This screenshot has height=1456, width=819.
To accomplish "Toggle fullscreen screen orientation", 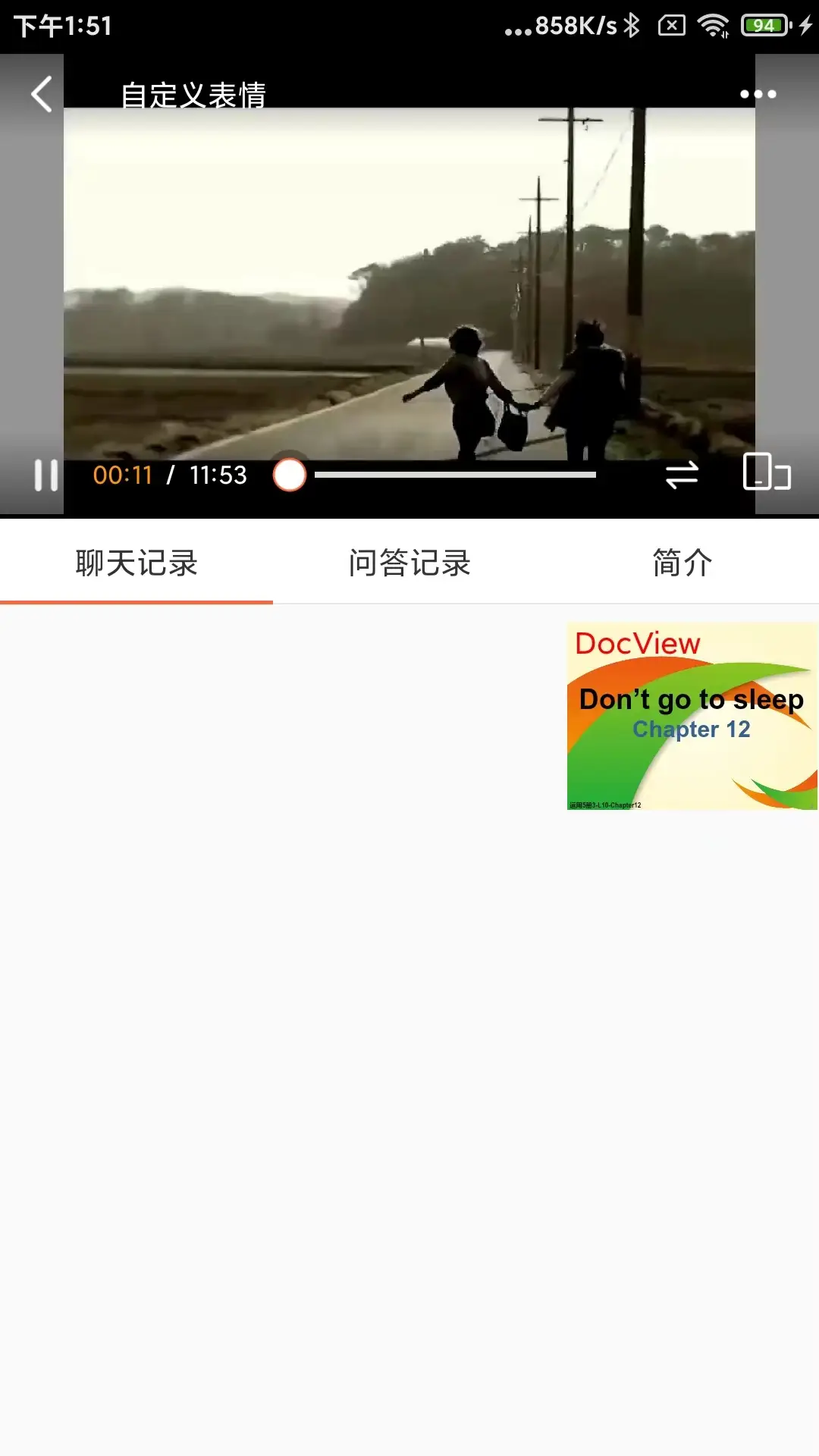I will coord(767,472).
